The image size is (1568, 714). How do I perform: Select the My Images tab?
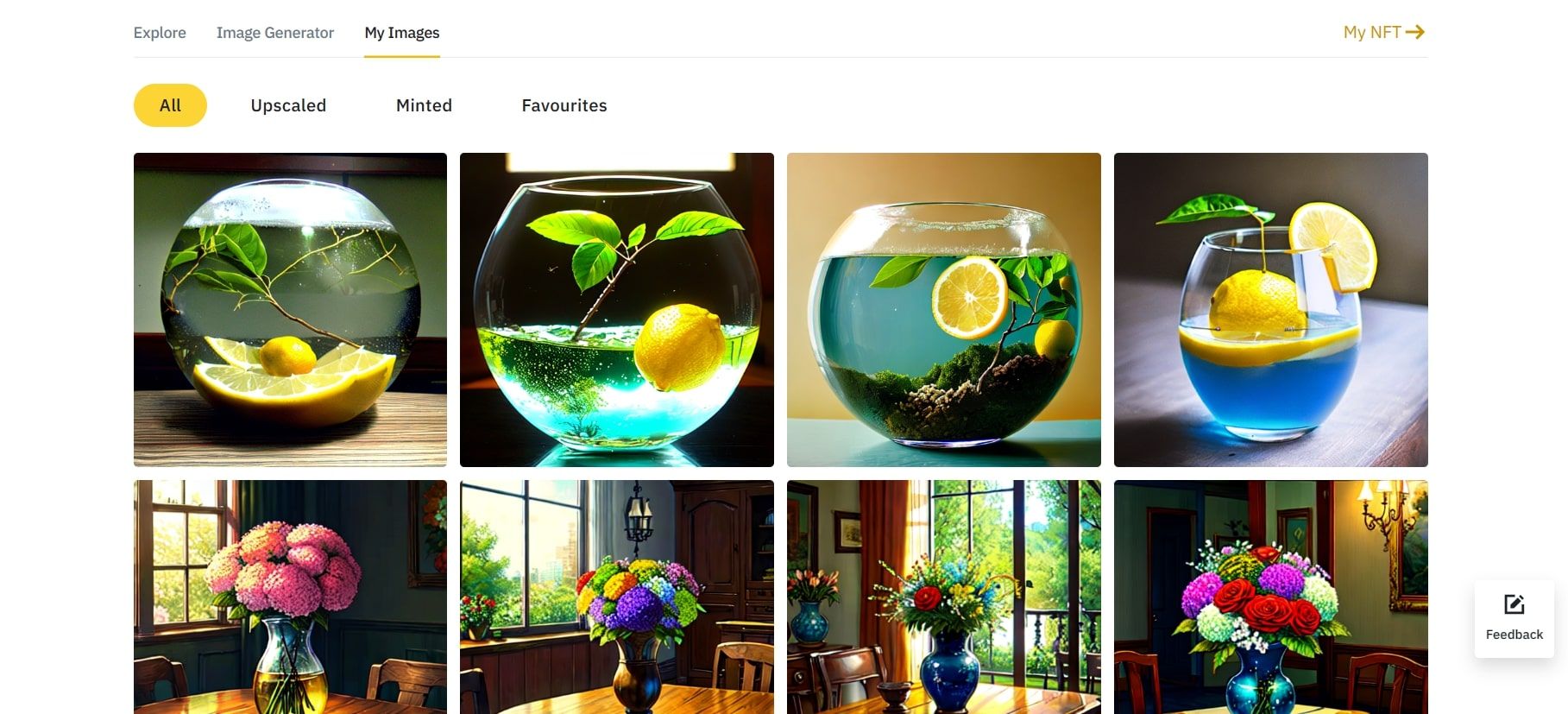click(x=401, y=33)
